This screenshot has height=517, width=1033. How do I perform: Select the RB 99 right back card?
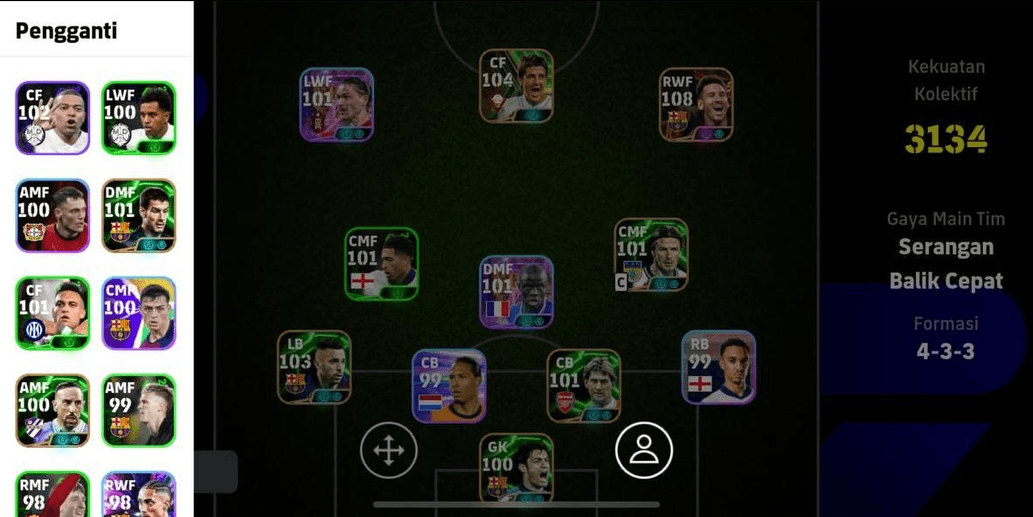(x=718, y=367)
